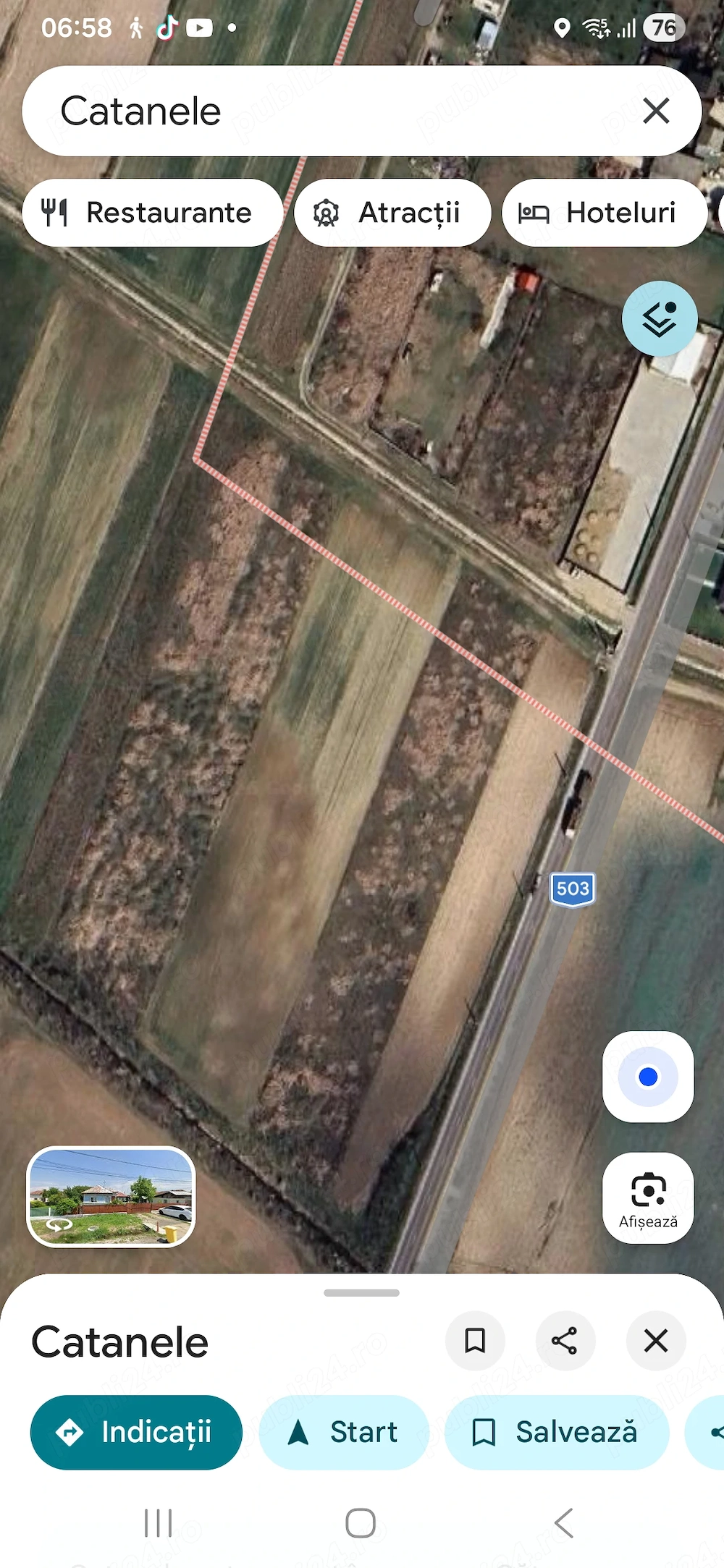Screen dimensions: 724x1568
Task: Center map on my location
Action: pos(648,1077)
